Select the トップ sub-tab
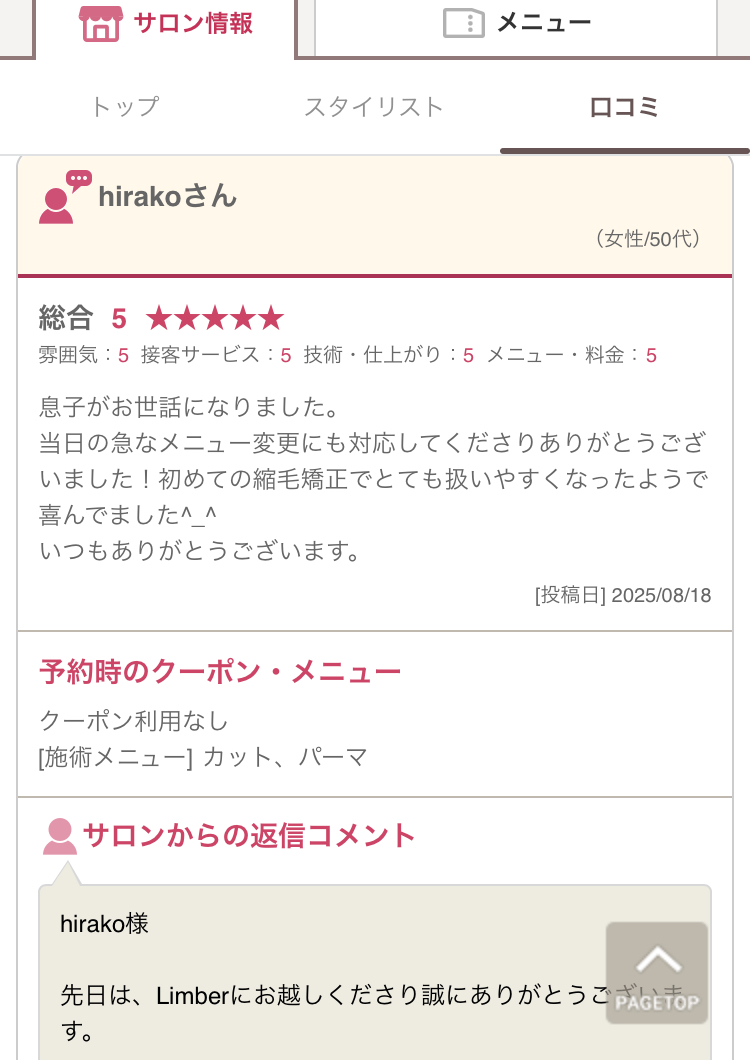 click(x=125, y=107)
